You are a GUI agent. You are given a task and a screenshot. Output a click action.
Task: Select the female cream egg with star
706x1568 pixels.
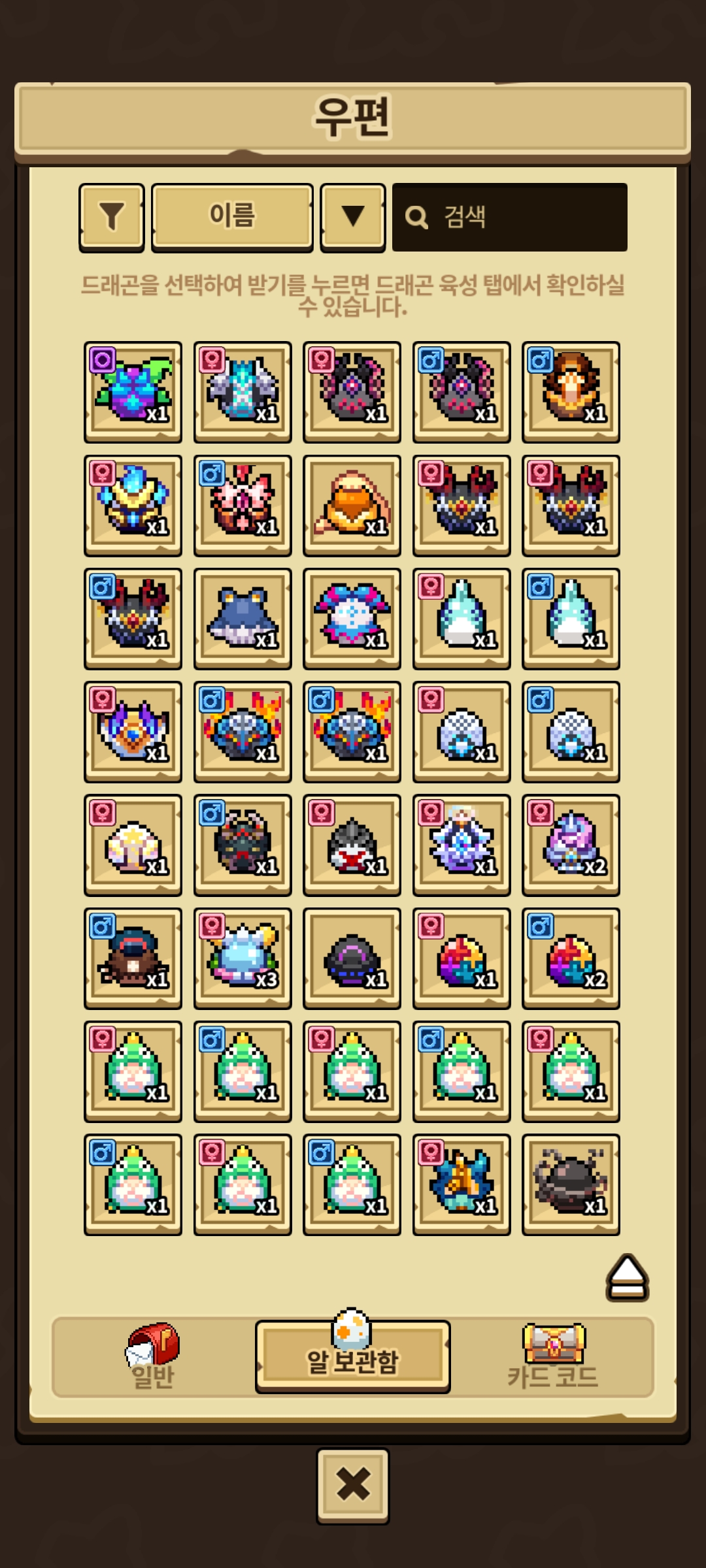click(x=133, y=844)
